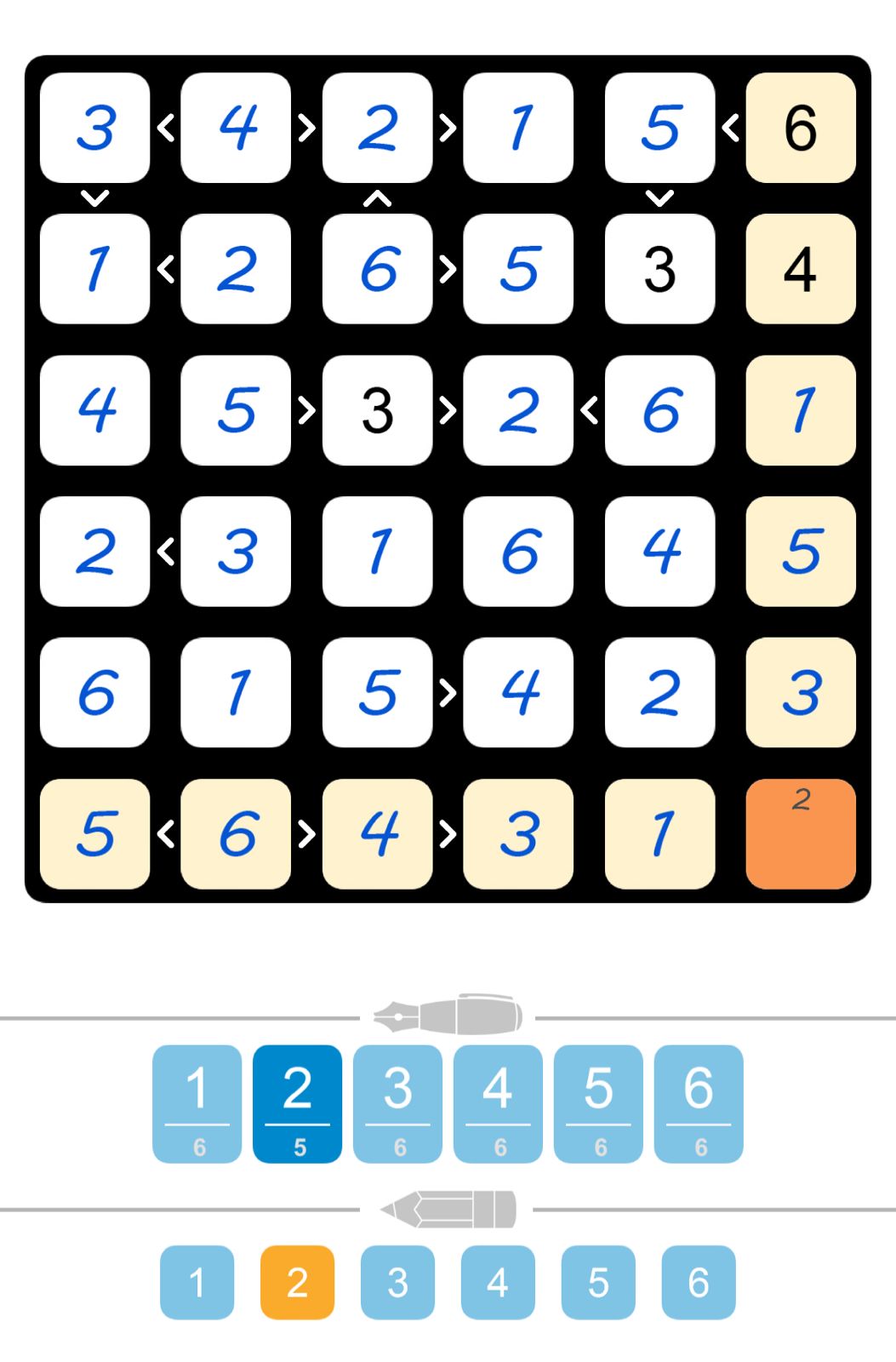The height and width of the screenshot is (1362, 896).
Task: Enter pen number 4
Action: pos(498,1103)
